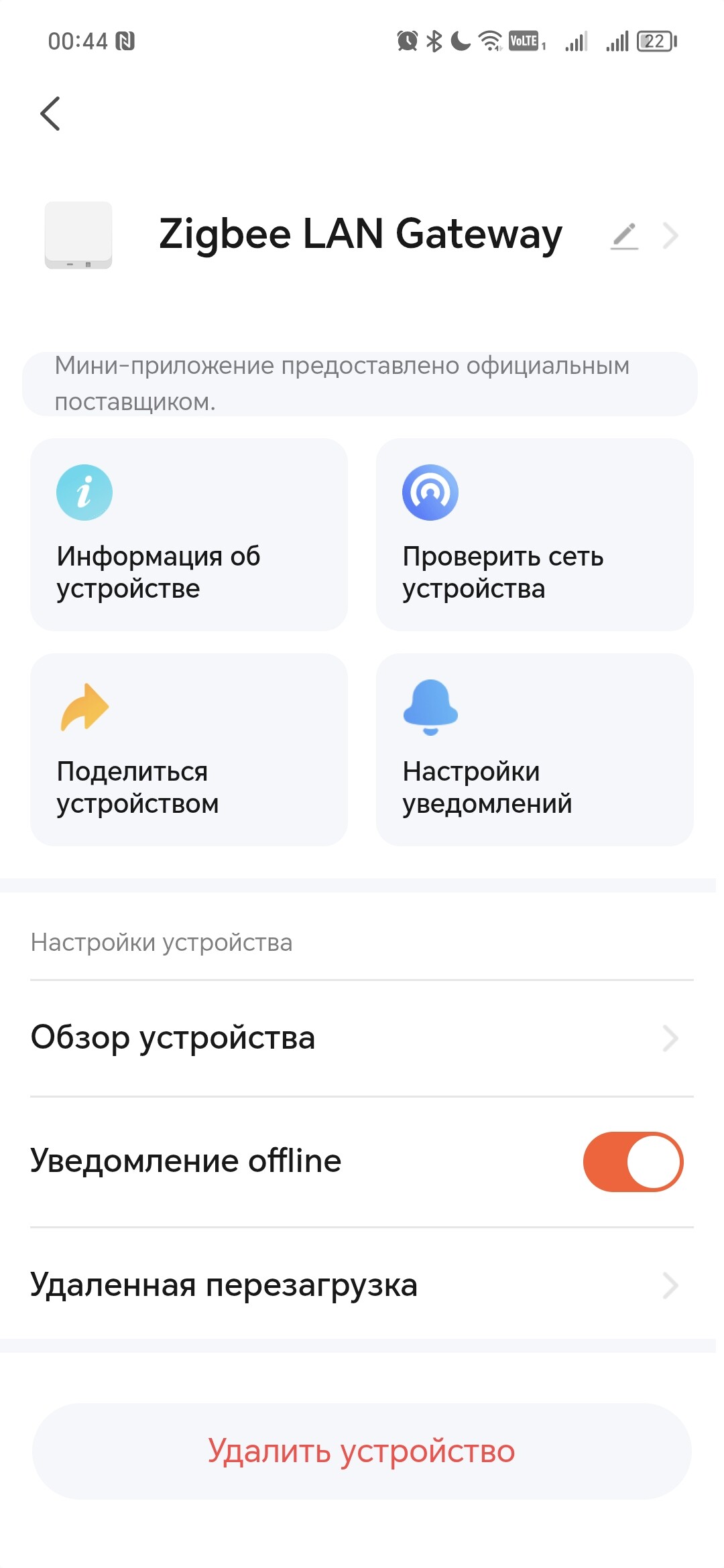The width and height of the screenshot is (724, 1568).
Task: Open Удаленная перезагрузка option
Action: [x=362, y=1285]
